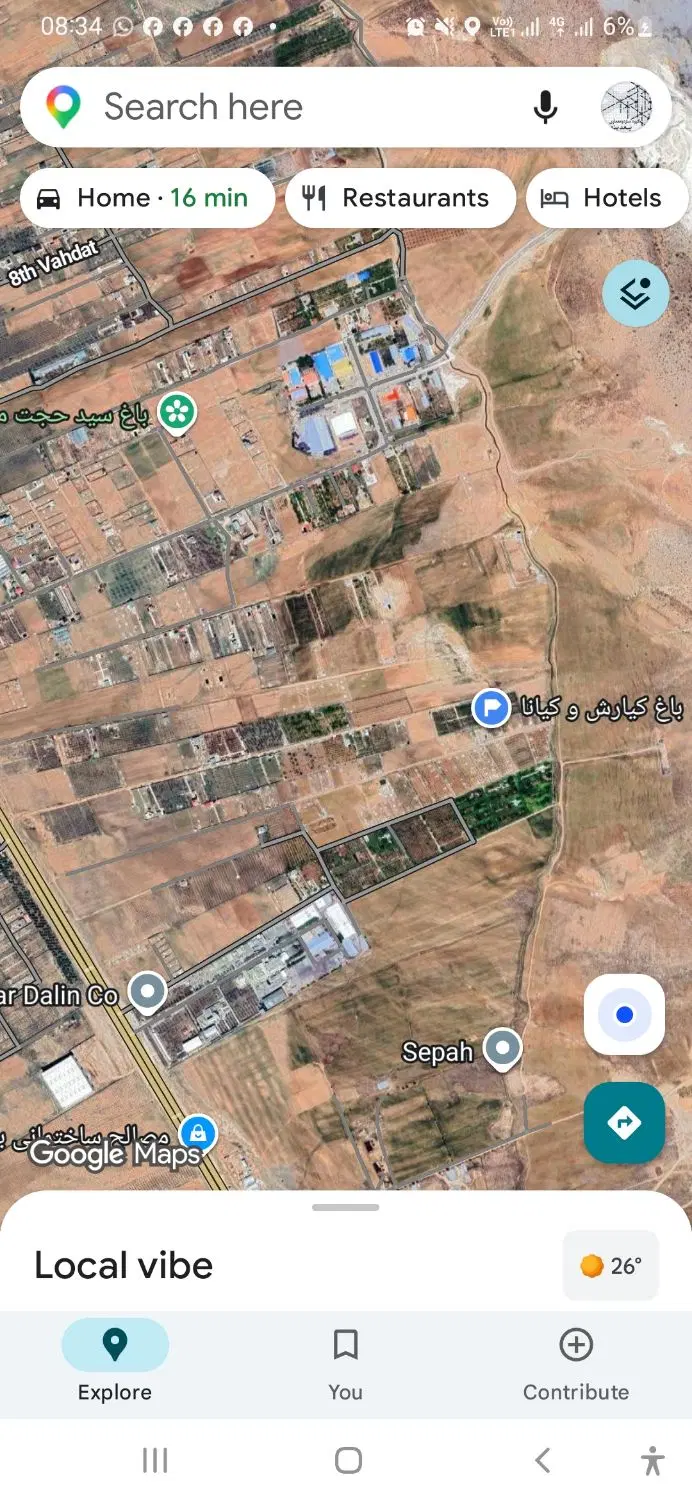Screen dimensions: 692x1500
Task: Choose the Restaurants chip
Action: 400,198
